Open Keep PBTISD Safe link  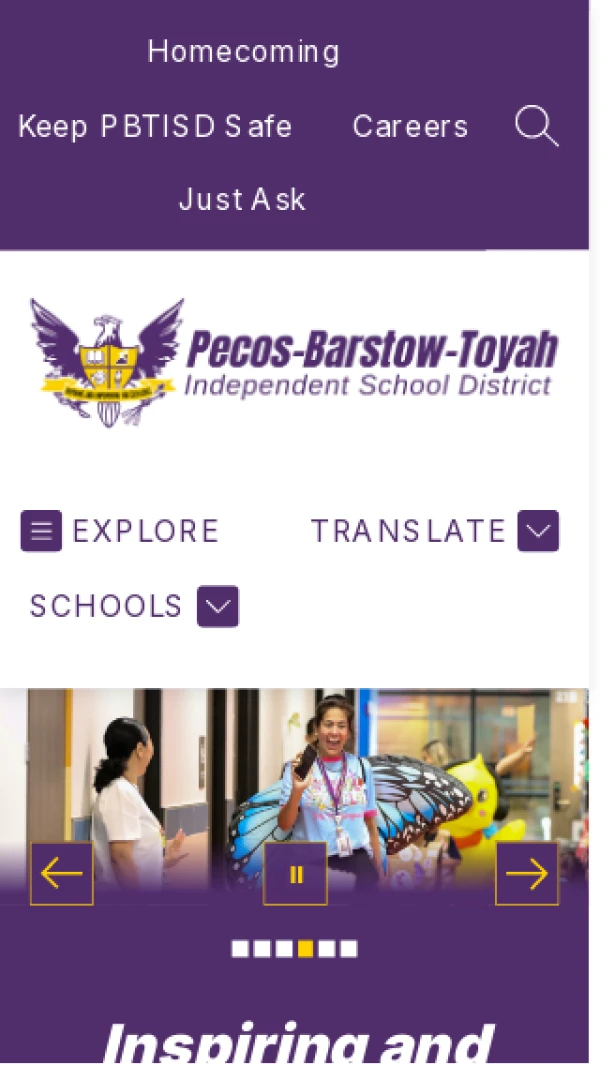pos(155,127)
